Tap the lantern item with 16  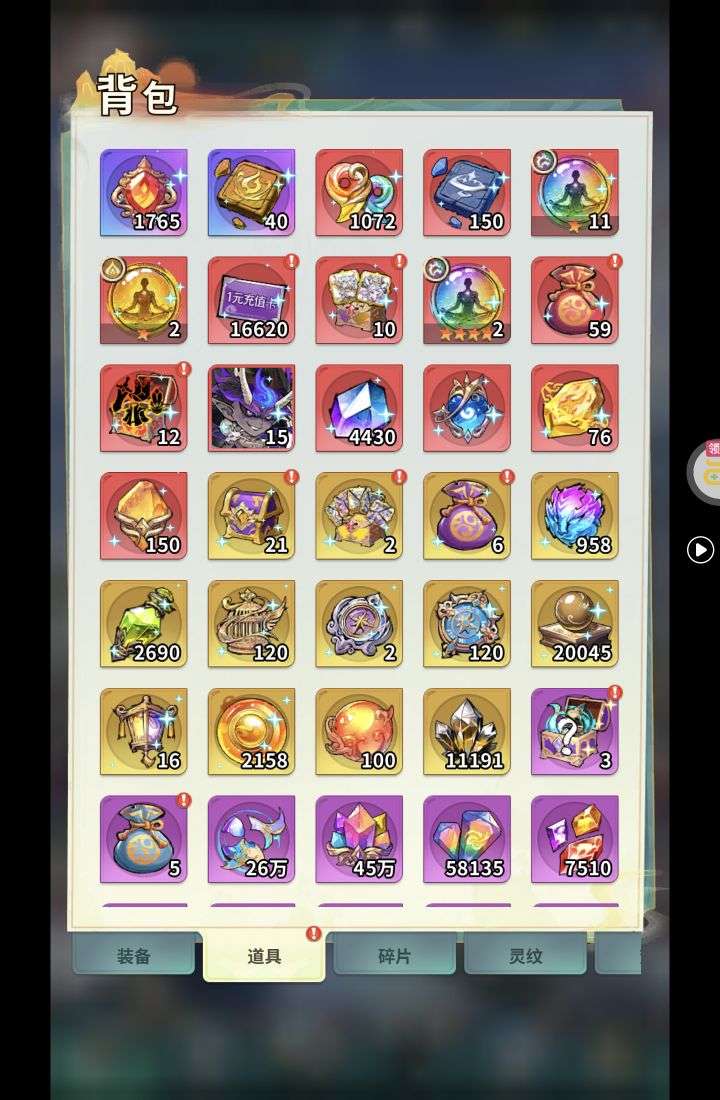point(144,731)
